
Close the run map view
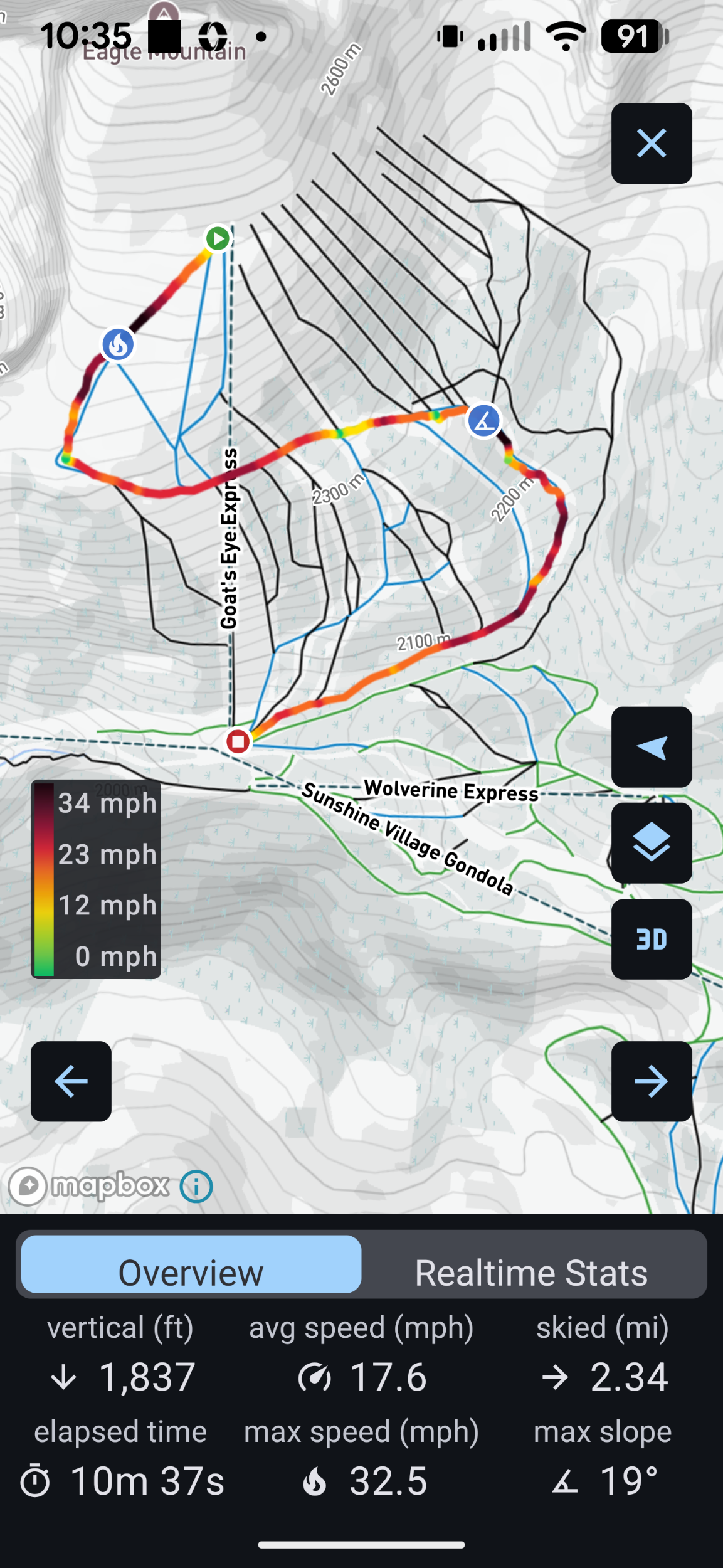[651, 144]
